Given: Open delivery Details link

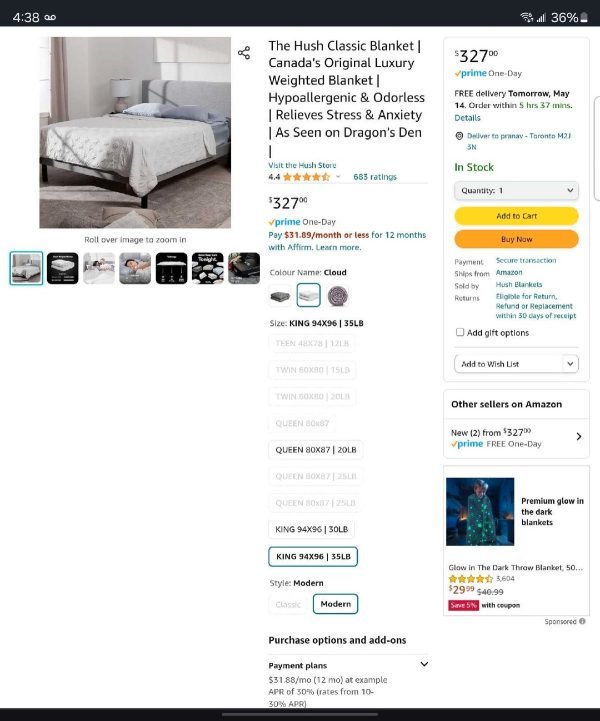Looking at the screenshot, I should 467,118.
